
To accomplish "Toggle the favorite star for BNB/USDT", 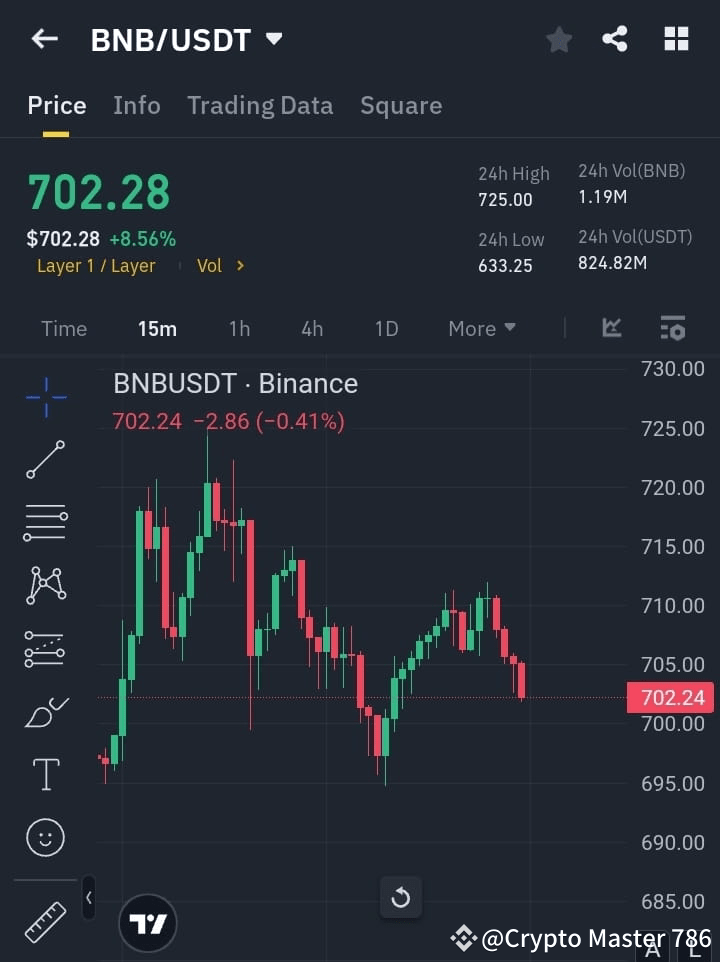I will click(558, 39).
